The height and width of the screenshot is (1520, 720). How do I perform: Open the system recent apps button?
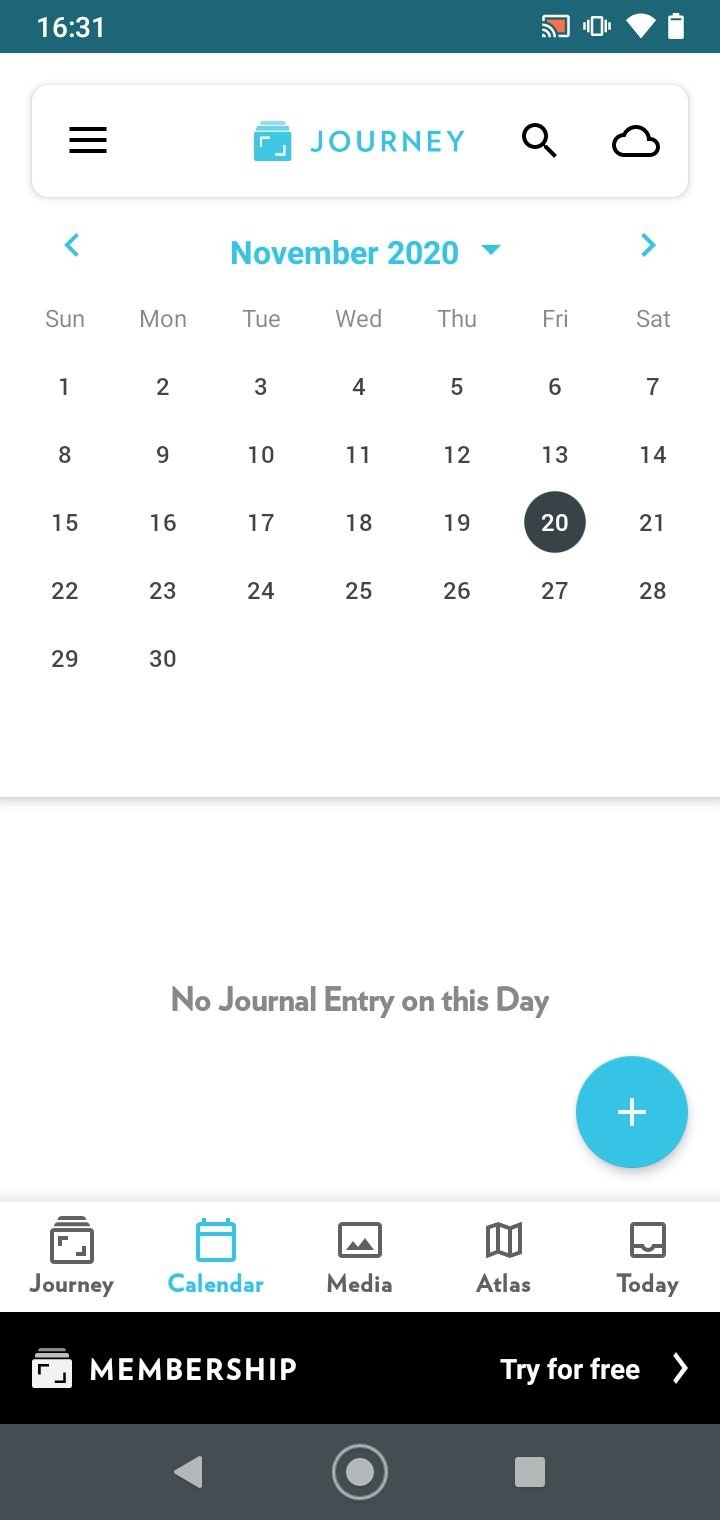[x=529, y=1472]
